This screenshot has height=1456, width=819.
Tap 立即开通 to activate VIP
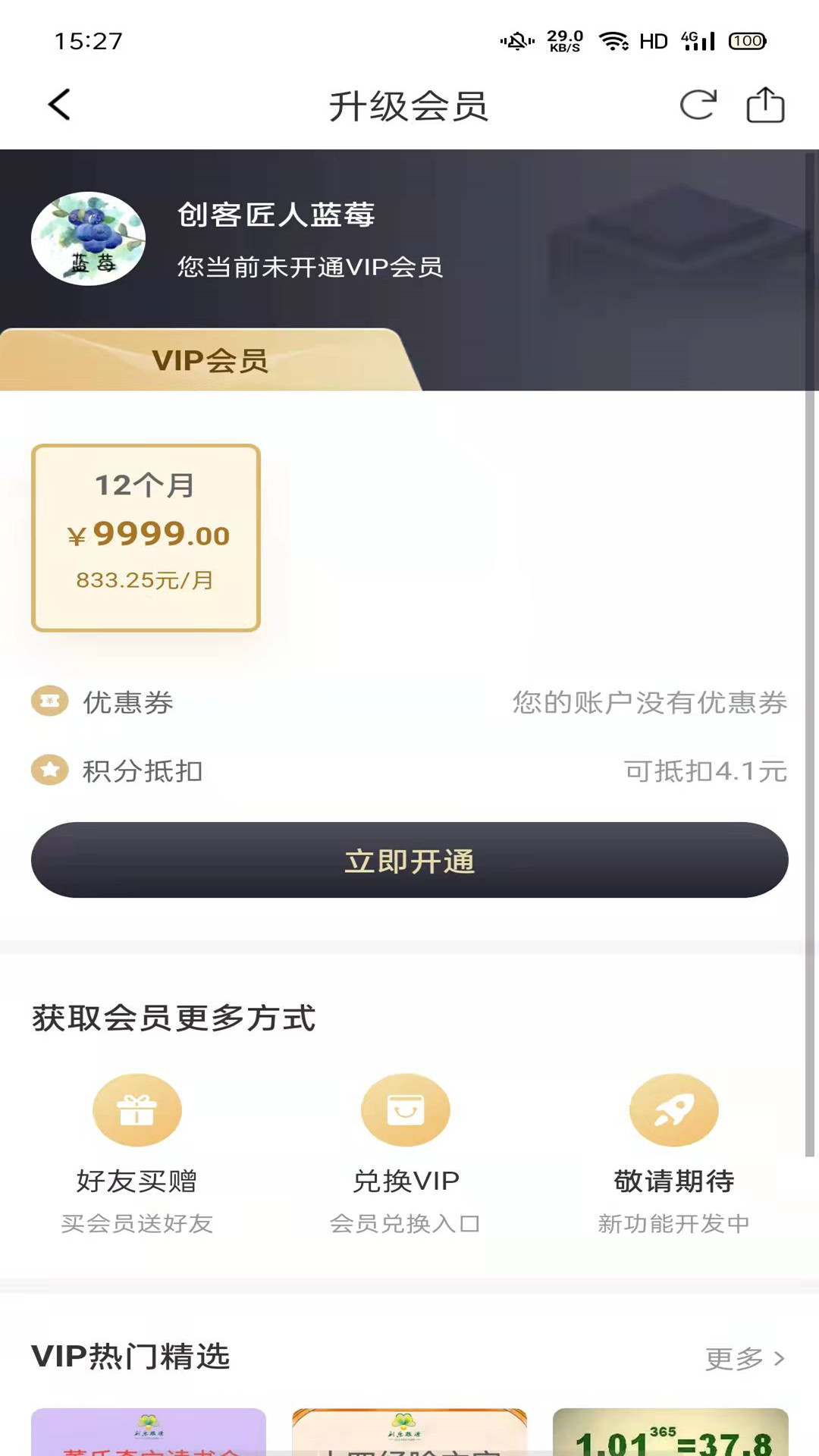(x=409, y=861)
